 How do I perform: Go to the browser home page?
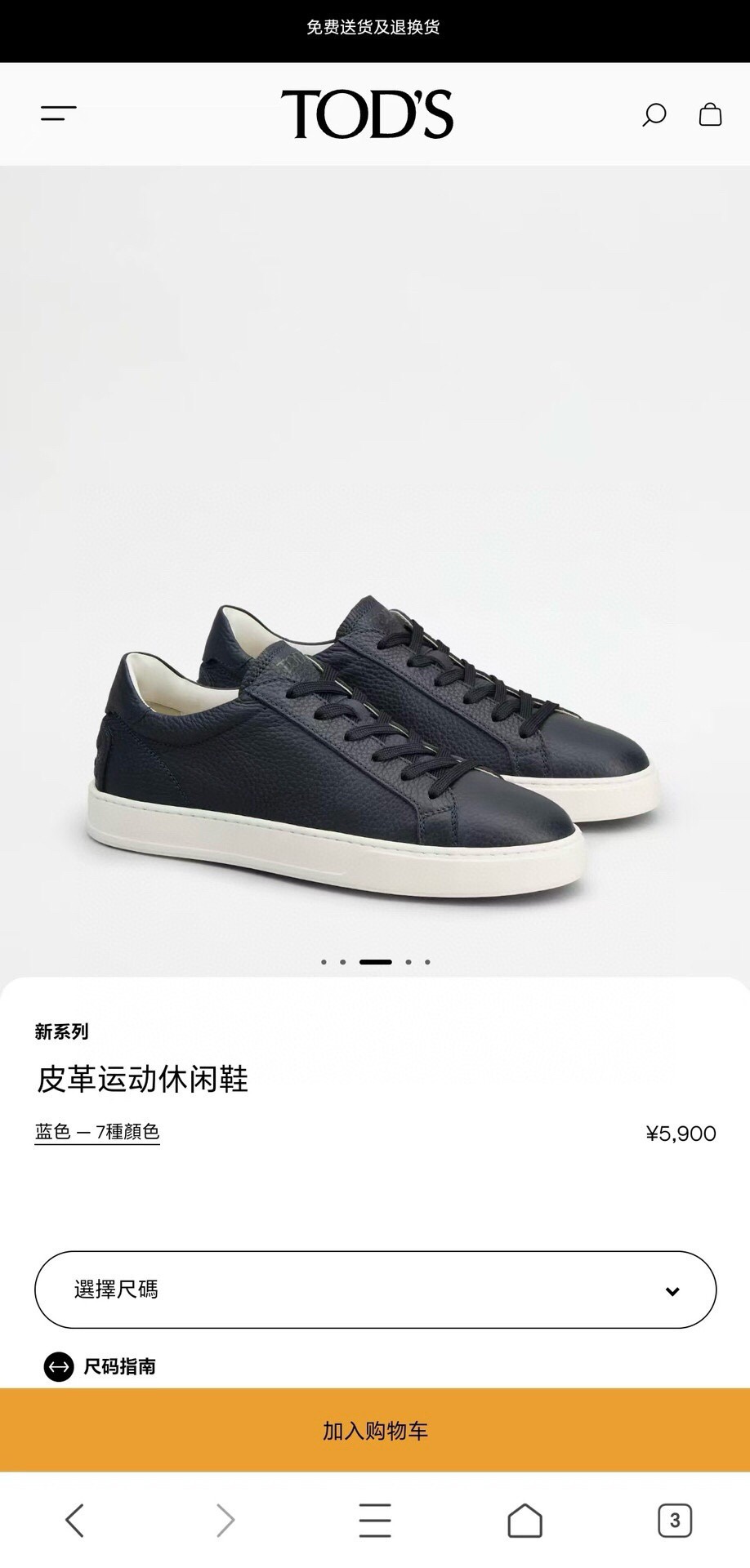(x=525, y=1520)
